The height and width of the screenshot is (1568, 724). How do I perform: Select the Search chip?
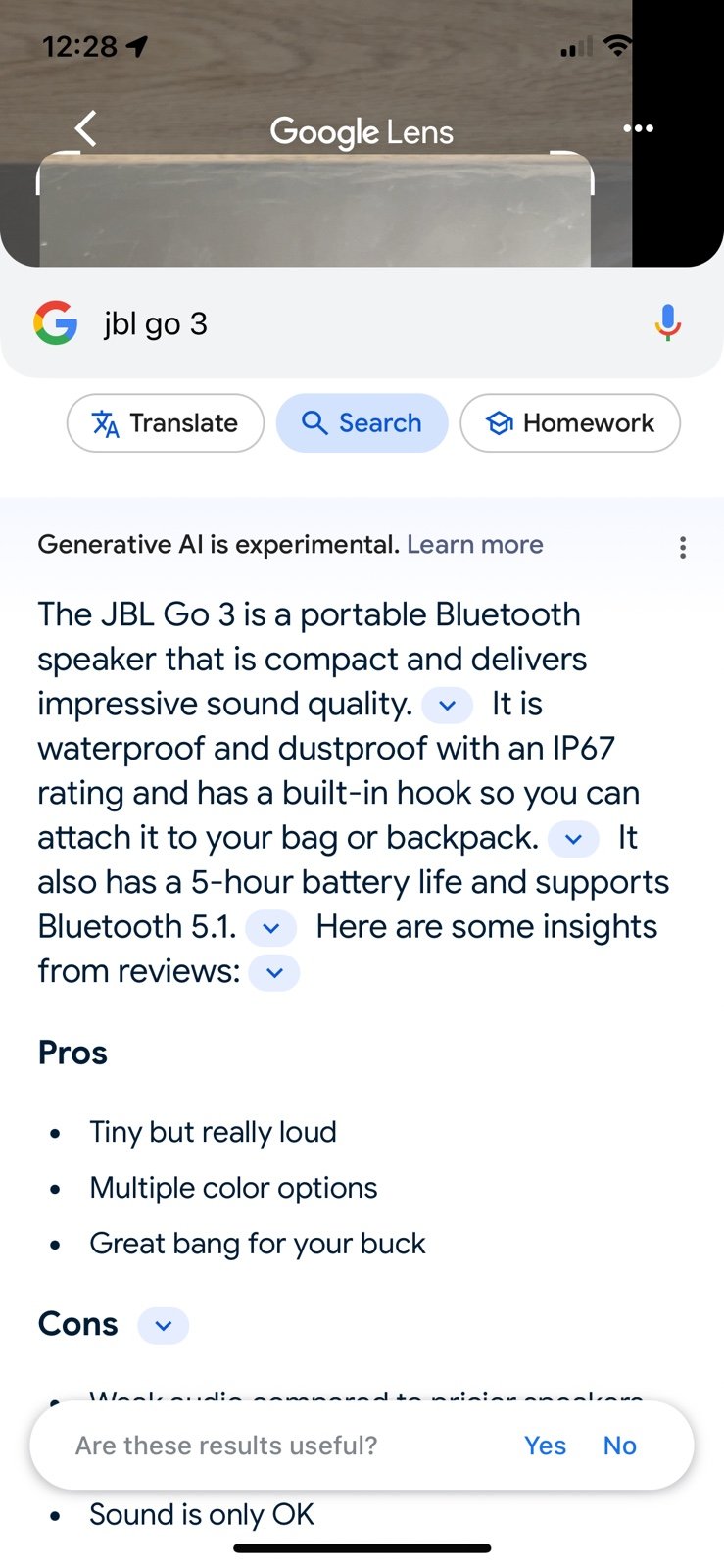(362, 423)
